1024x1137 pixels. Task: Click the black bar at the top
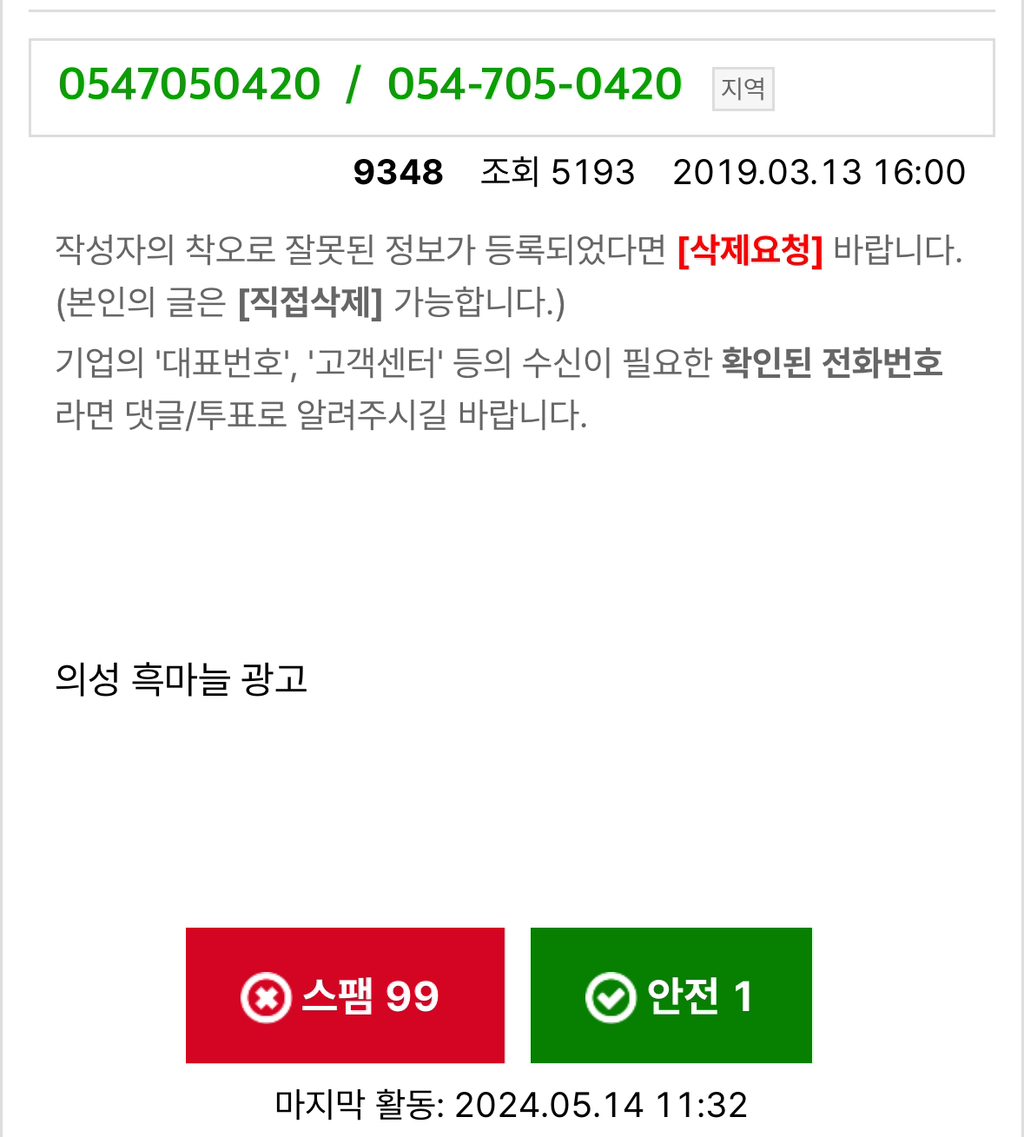(512, 8)
